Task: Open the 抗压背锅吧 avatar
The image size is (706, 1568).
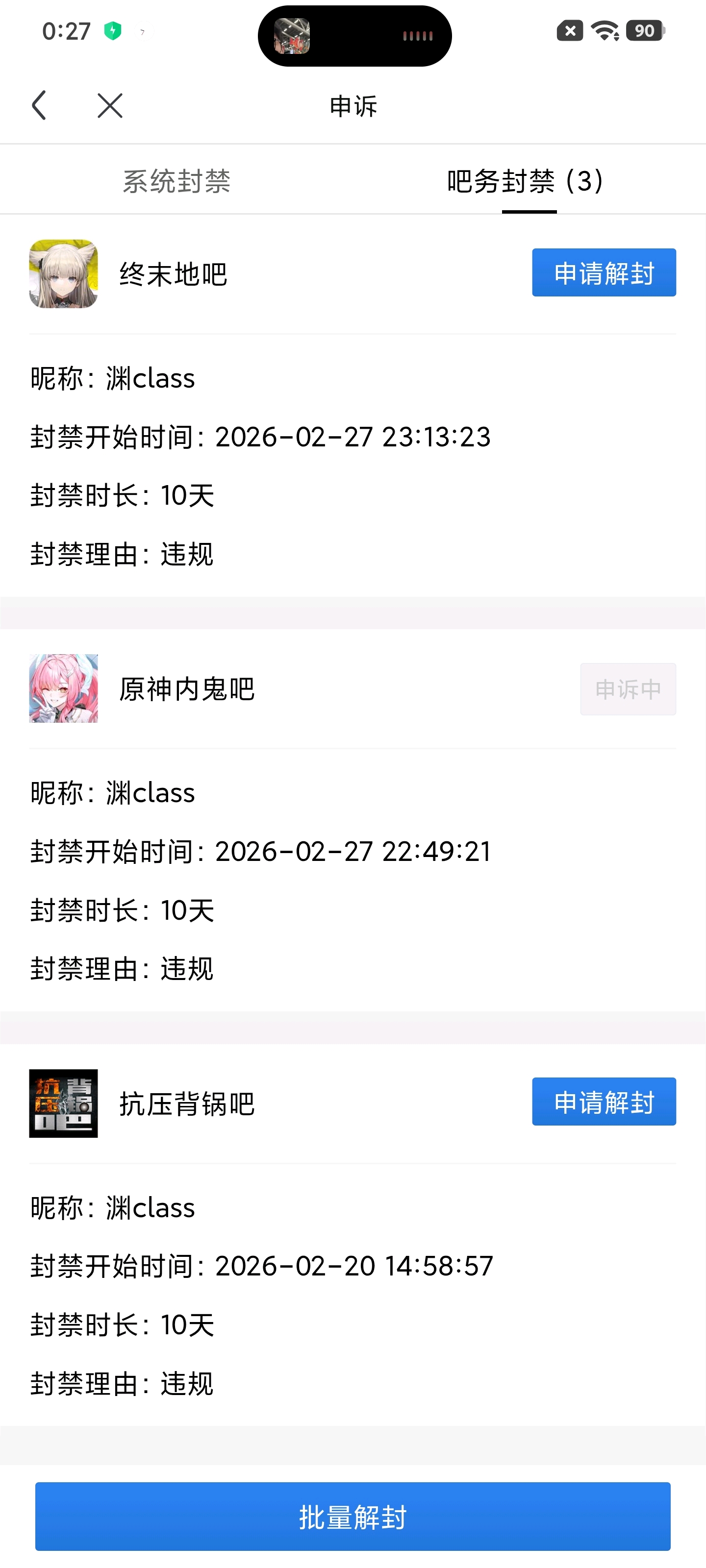Action: pos(63,1103)
